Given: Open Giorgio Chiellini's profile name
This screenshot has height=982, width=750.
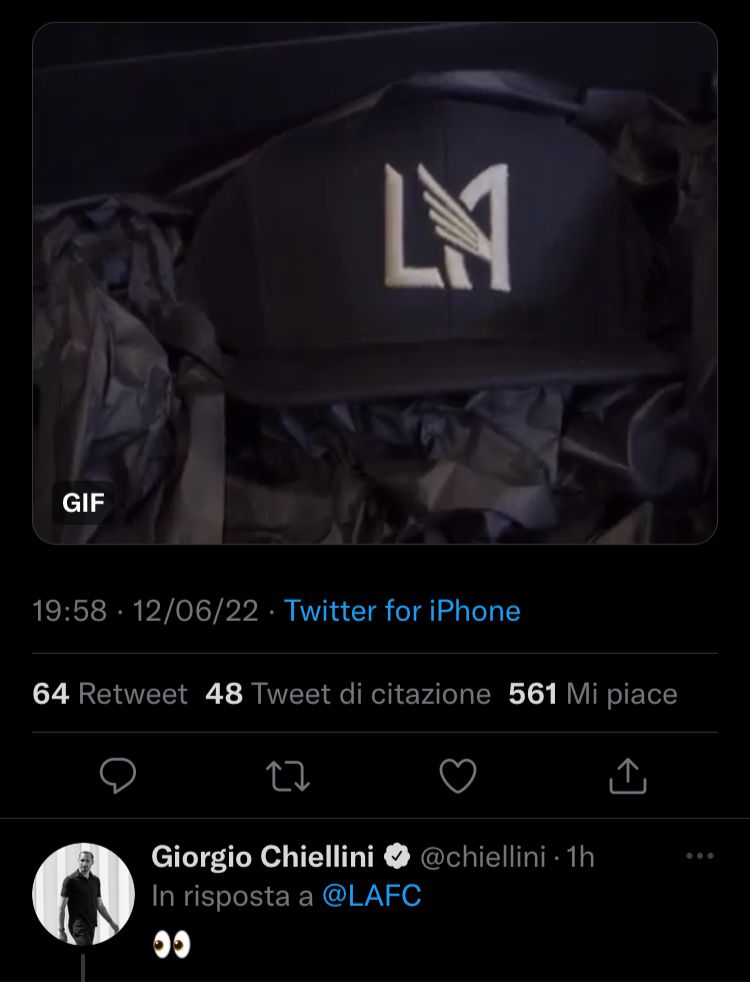Looking at the screenshot, I should [x=262, y=857].
